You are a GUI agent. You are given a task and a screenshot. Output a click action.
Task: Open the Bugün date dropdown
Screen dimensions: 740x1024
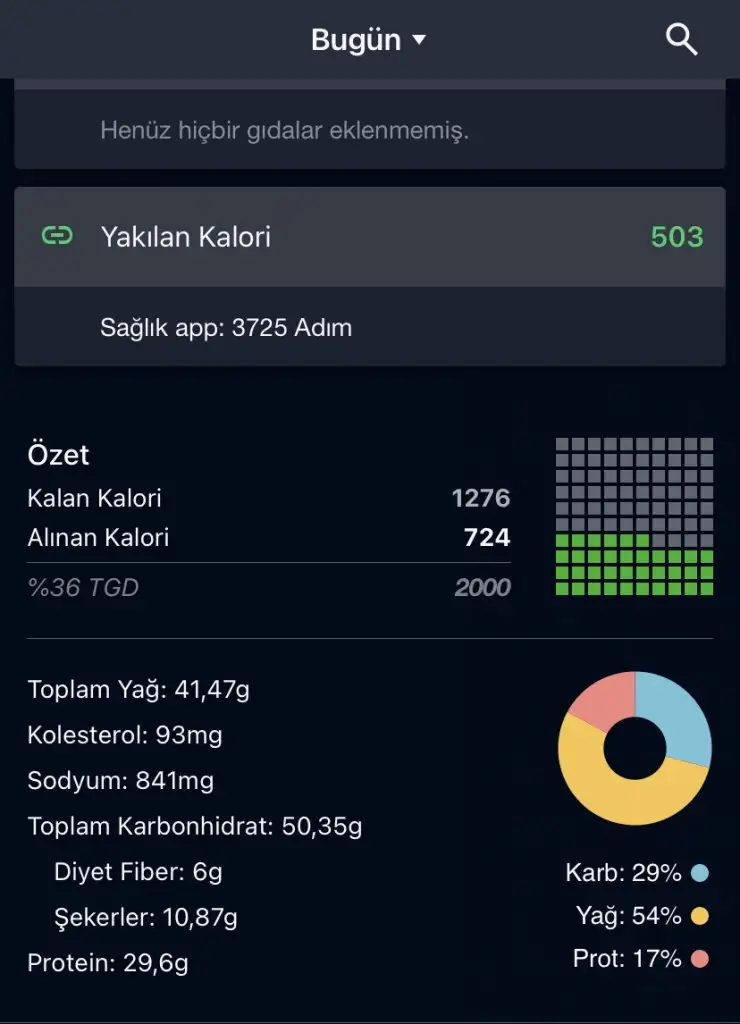click(x=368, y=40)
